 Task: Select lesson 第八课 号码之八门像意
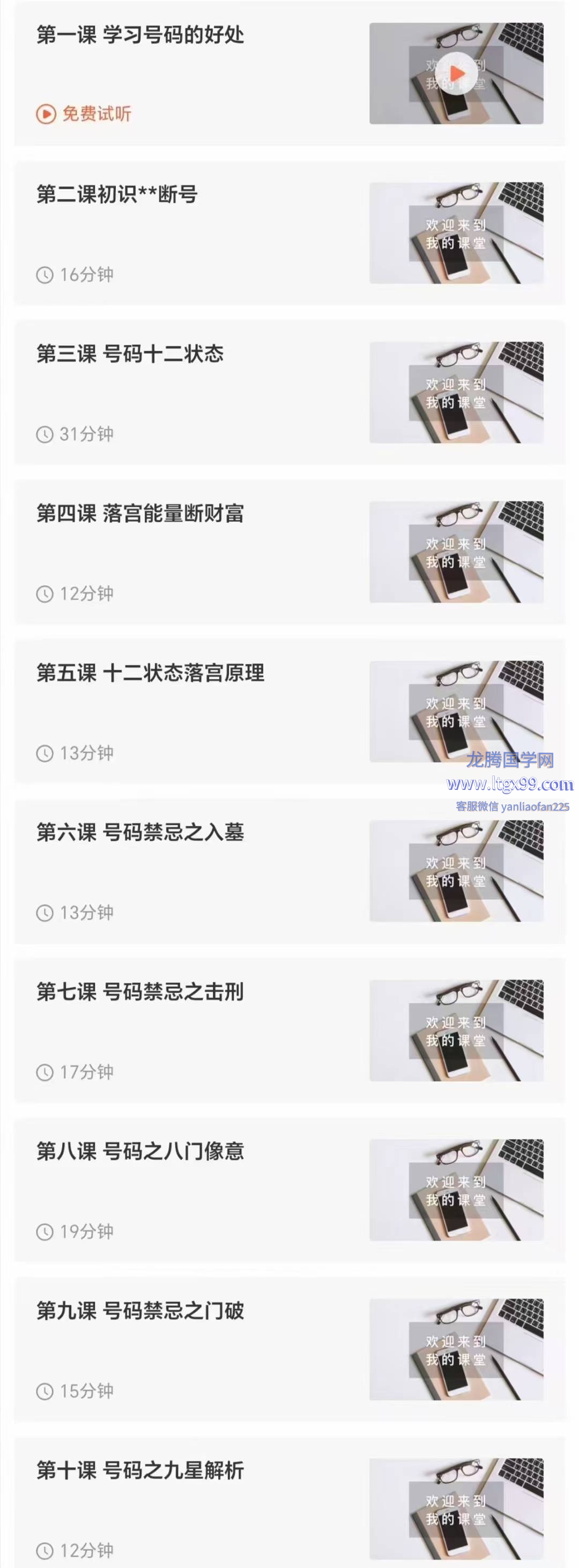coord(140,1152)
